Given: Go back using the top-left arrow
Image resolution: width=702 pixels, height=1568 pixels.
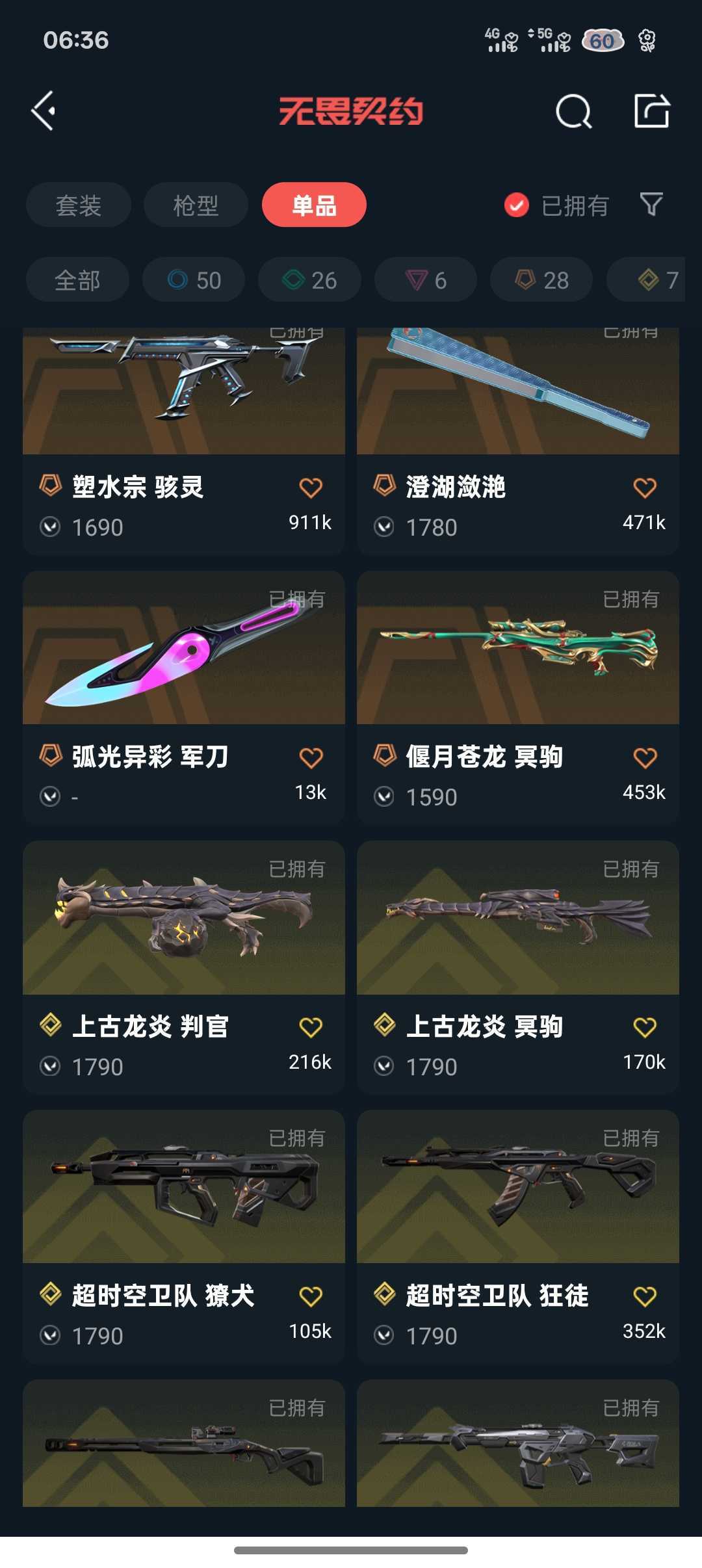Looking at the screenshot, I should (x=44, y=111).
